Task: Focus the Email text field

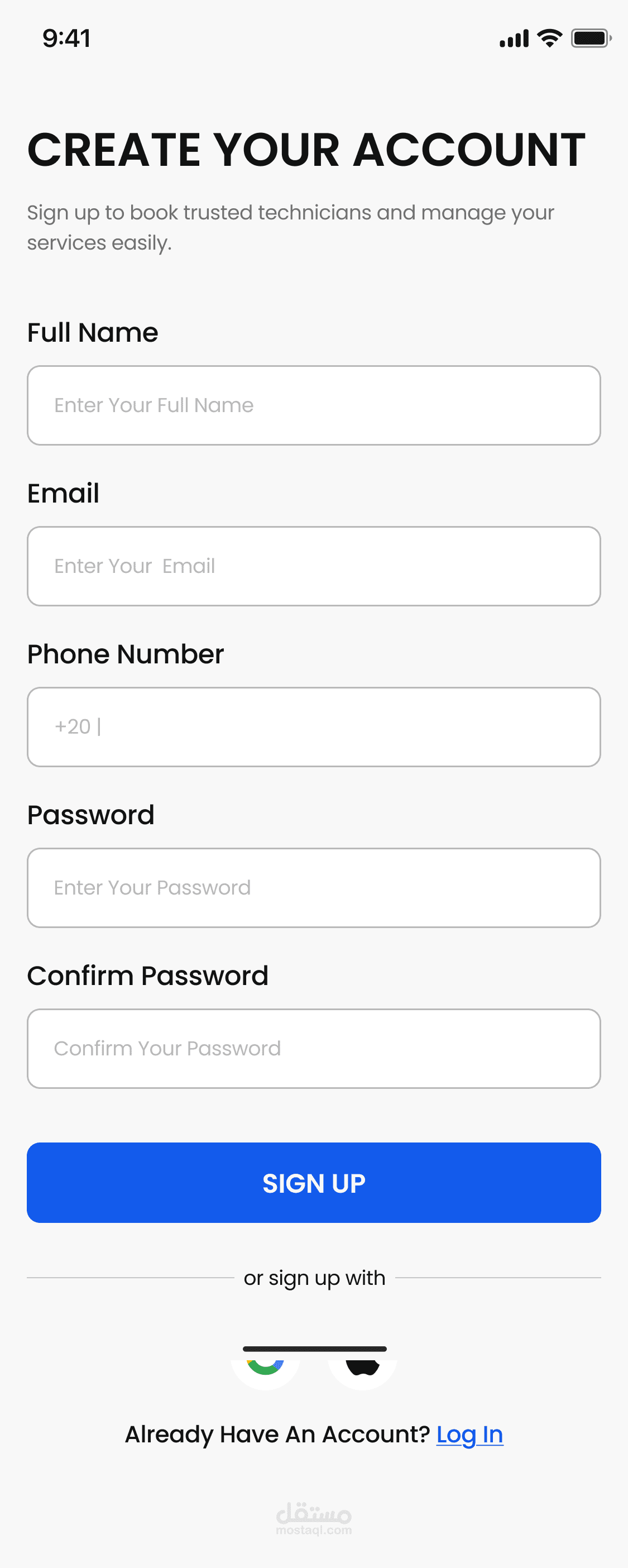Action: tap(313, 566)
